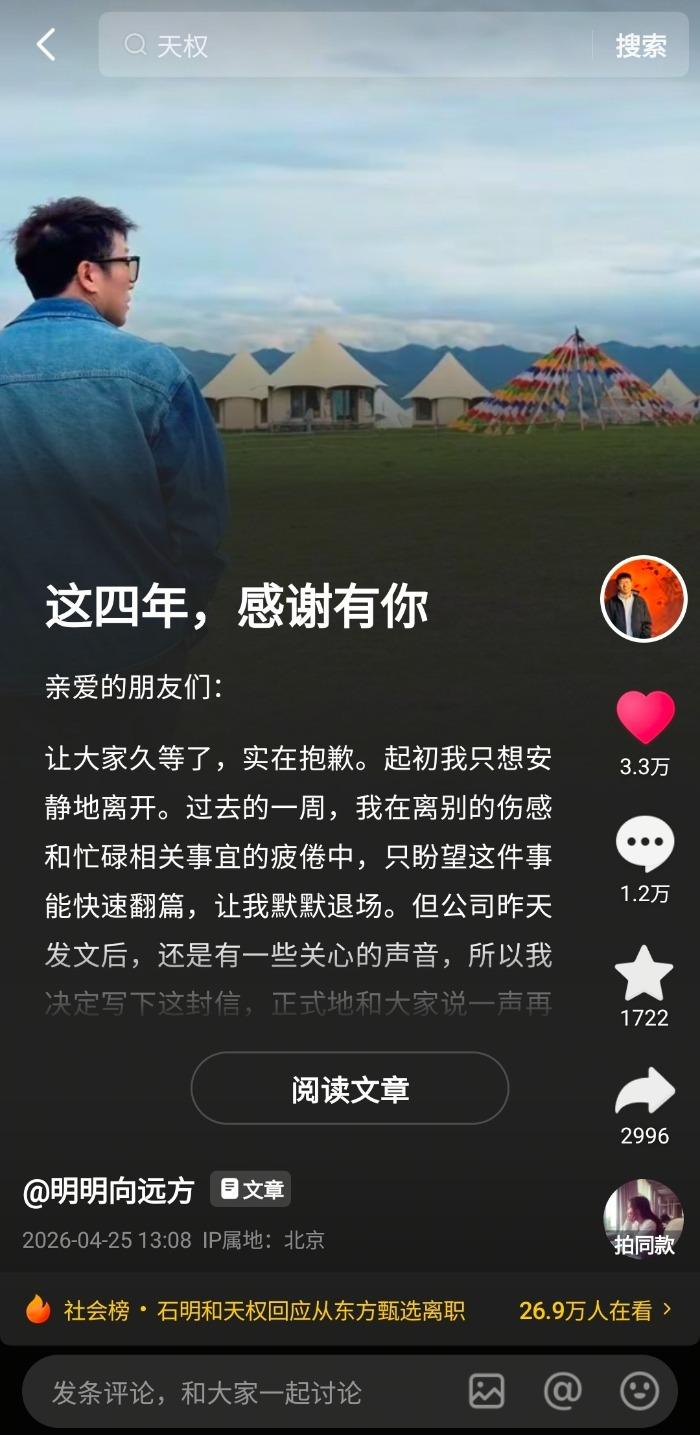Open the author's profile avatar

click(x=644, y=599)
